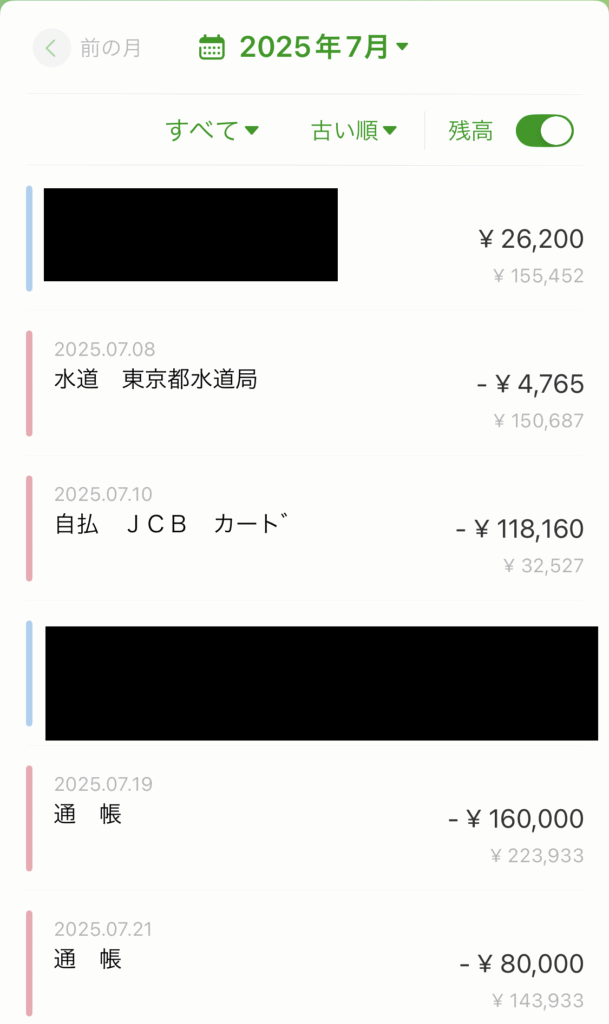This screenshot has width=609, height=1024.
Task: Open the ¥26,200 deposit entry
Action: coord(304,238)
